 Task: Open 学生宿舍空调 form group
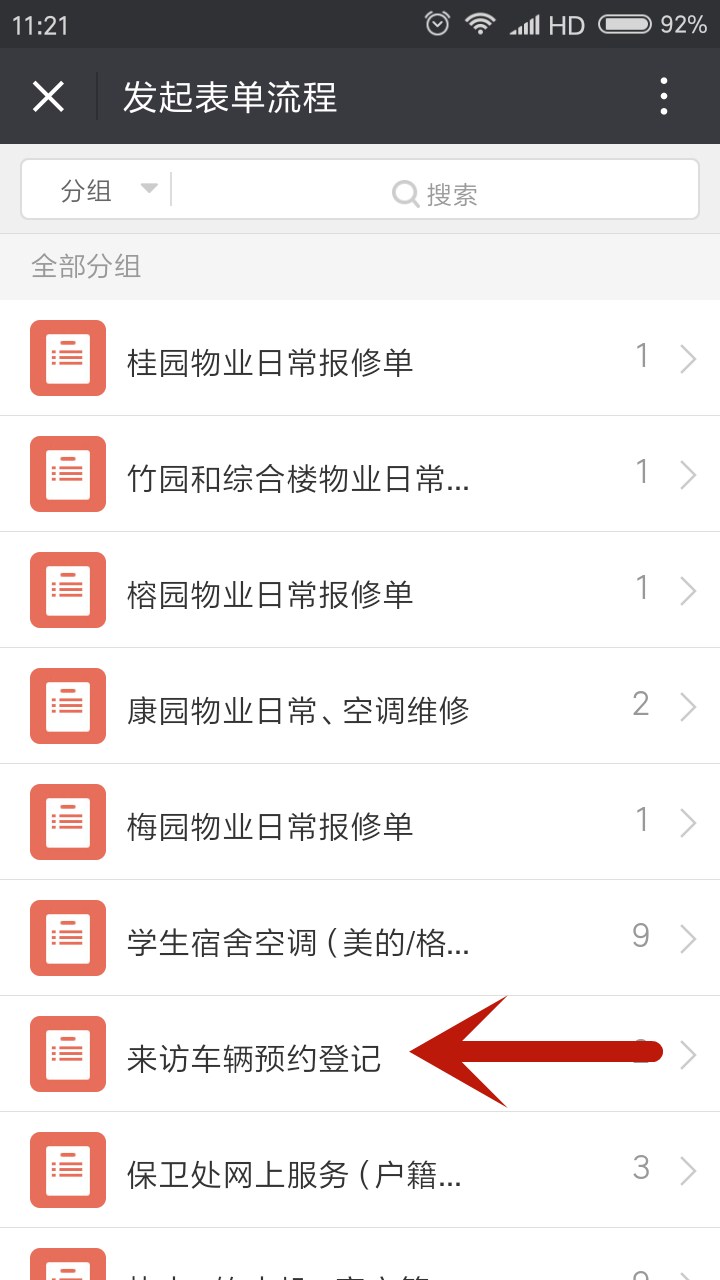pos(360,938)
